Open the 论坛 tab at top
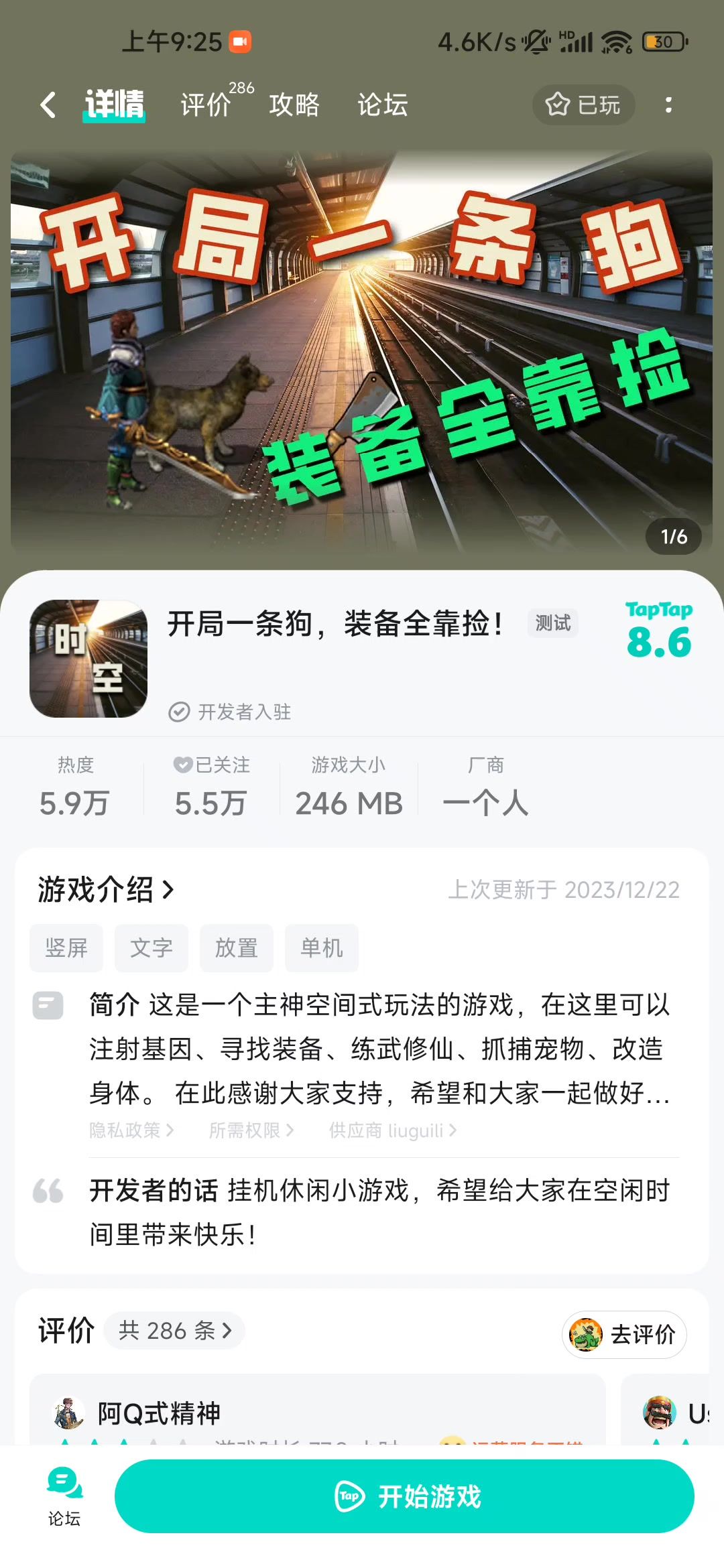 (x=382, y=105)
